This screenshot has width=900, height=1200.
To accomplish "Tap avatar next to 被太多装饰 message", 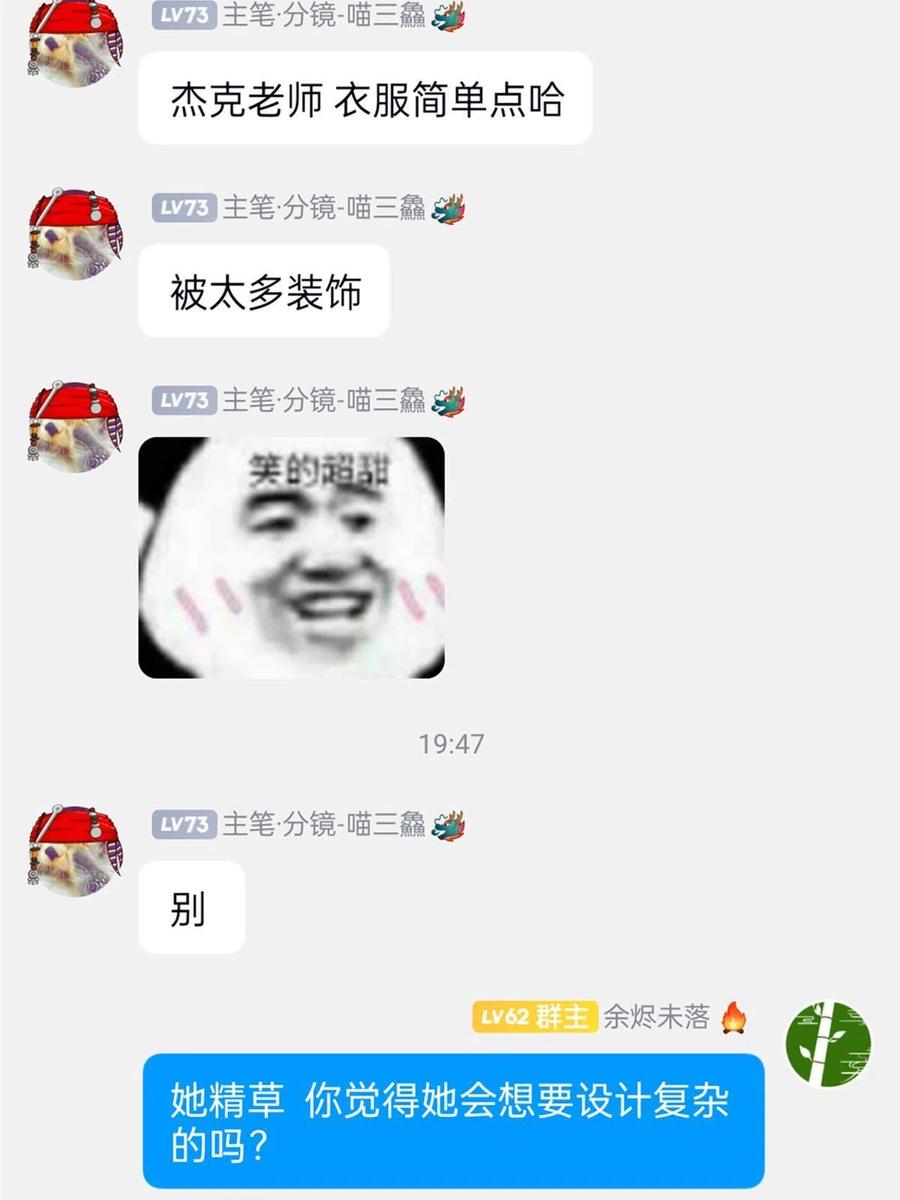I will click(x=75, y=233).
